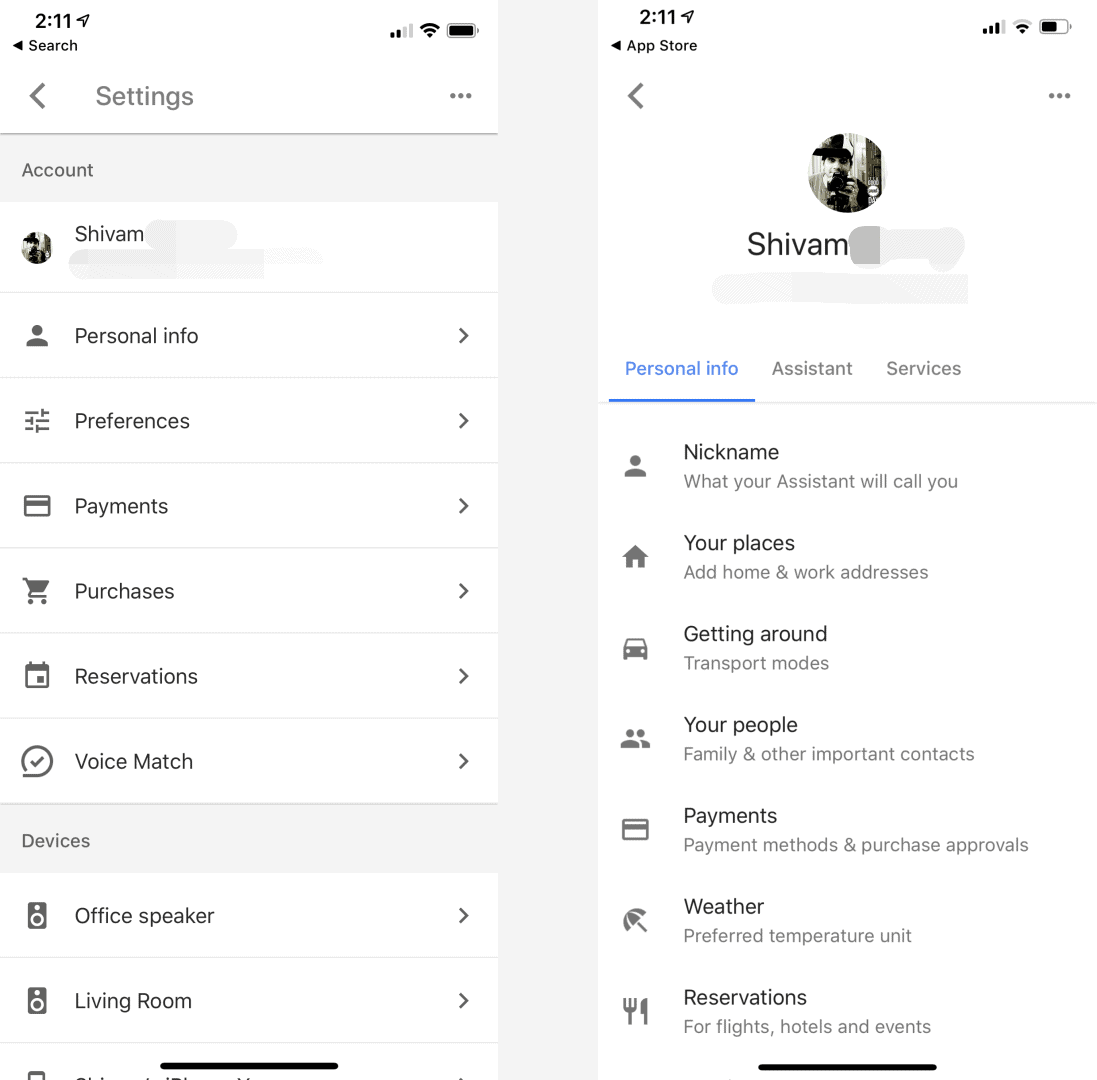Open the overflow menu beside the Settings title
Screen dimensions: 1097x1080
click(460, 96)
